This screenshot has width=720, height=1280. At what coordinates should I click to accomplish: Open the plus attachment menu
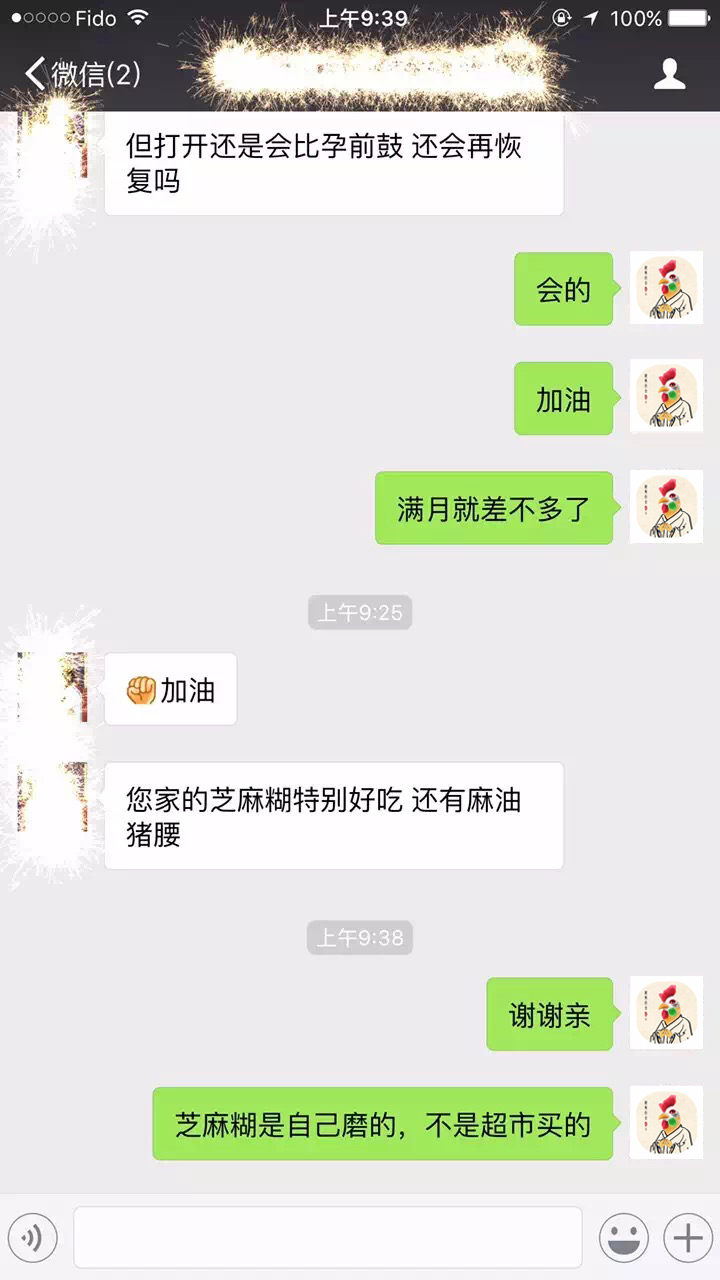(x=687, y=1238)
